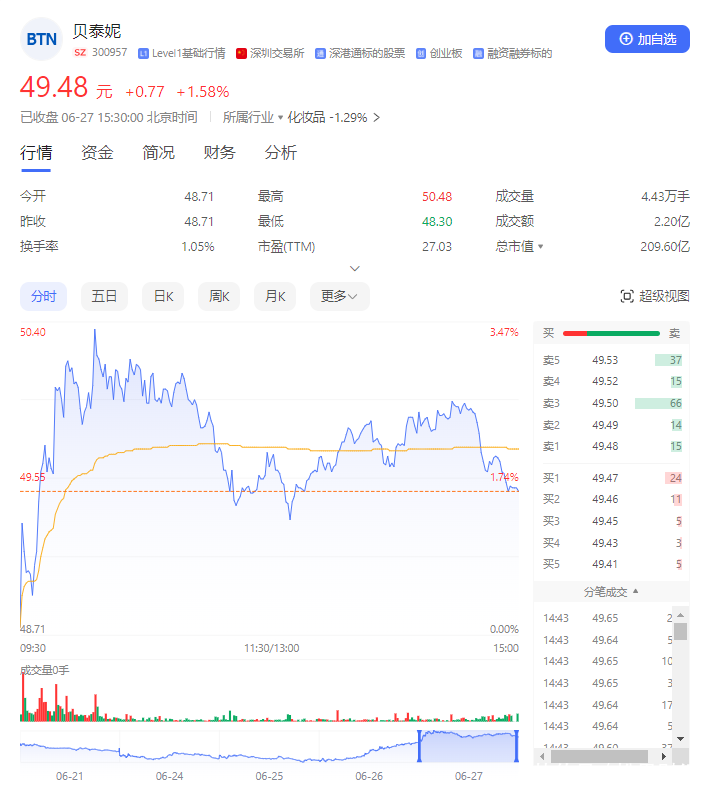The width and height of the screenshot is (705, 788).
Task: Switch to 月K chart view
Action: tap(275, 296)
